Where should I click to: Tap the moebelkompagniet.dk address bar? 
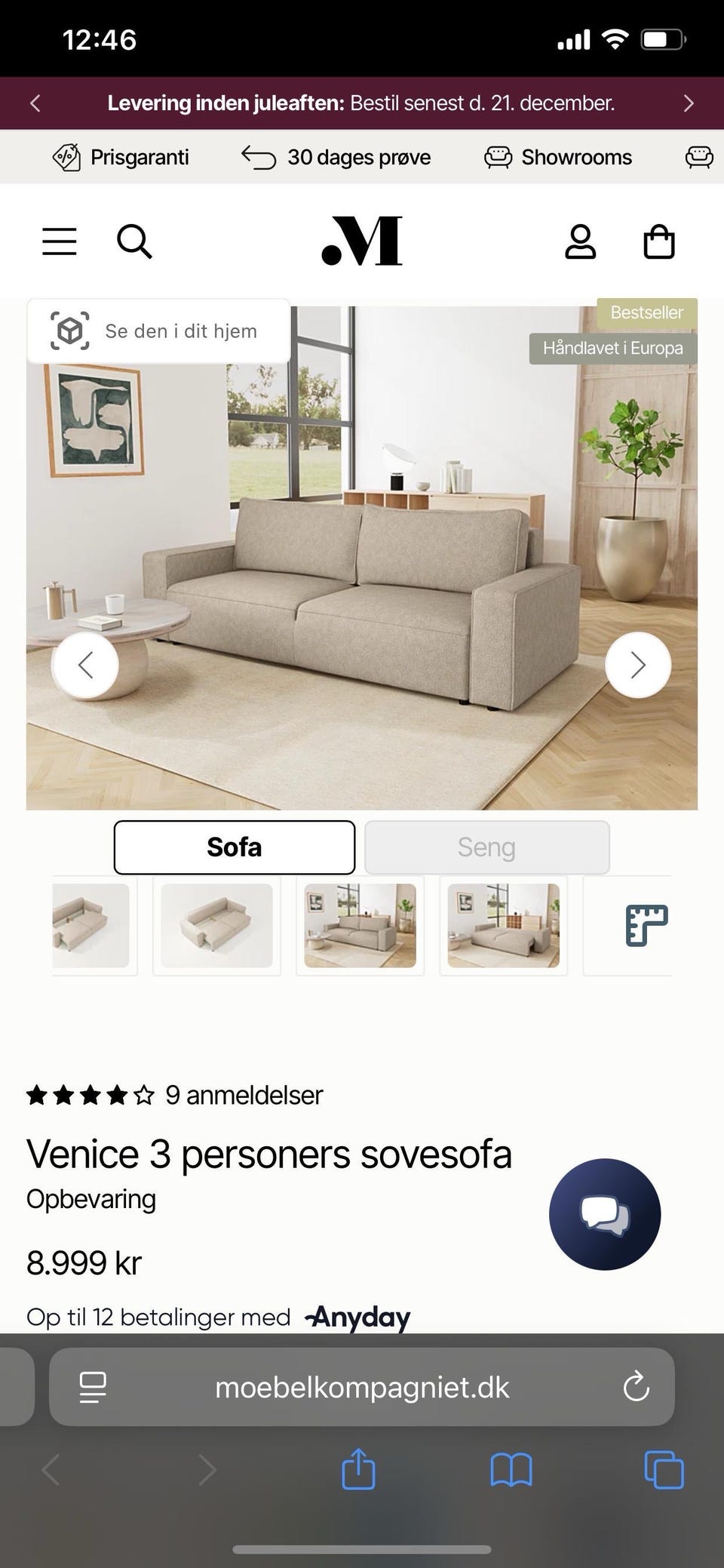tap(362, 1386)
